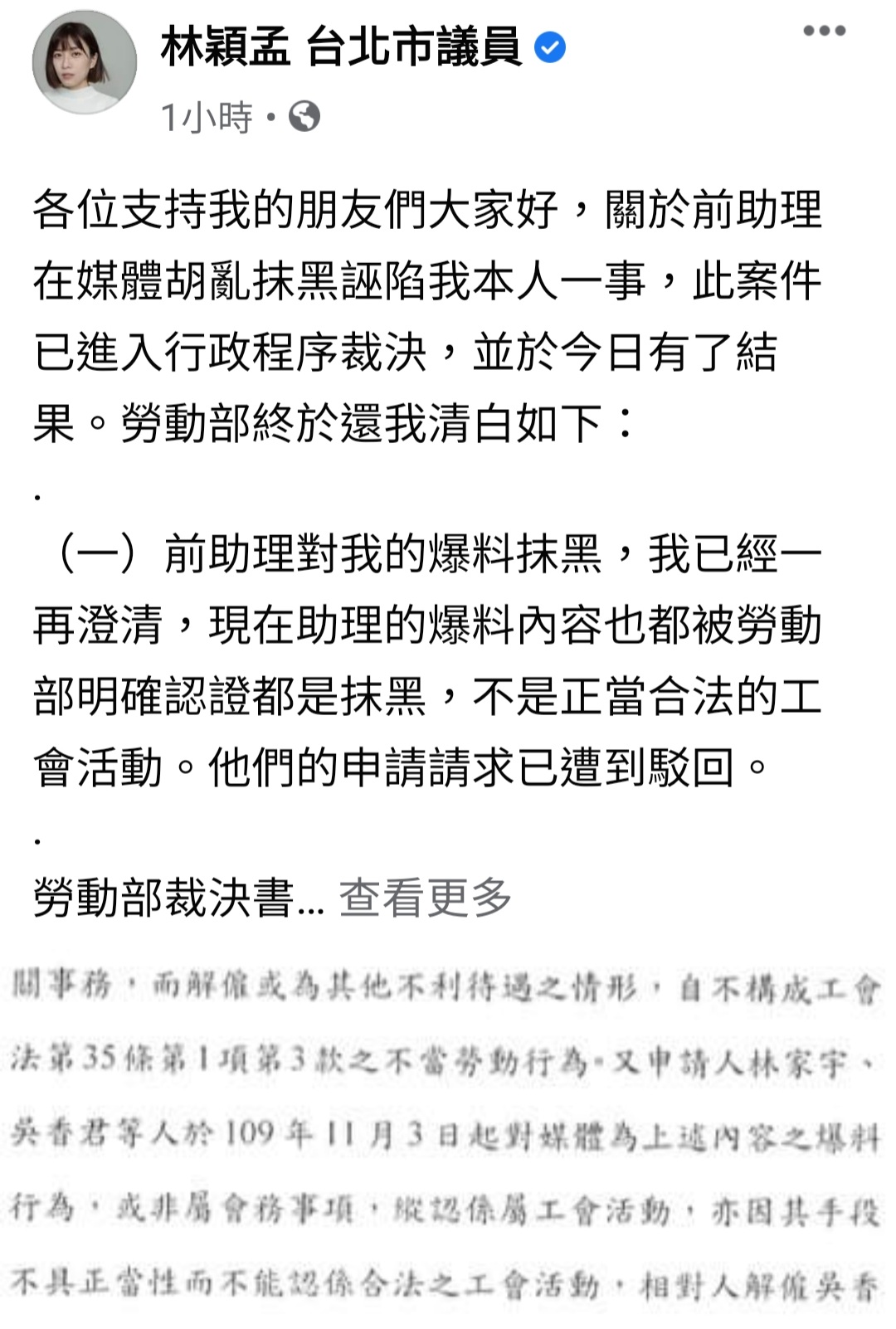Tap the 1小時 post timestamp
896x1329 pixels.
tap(207, 117)
